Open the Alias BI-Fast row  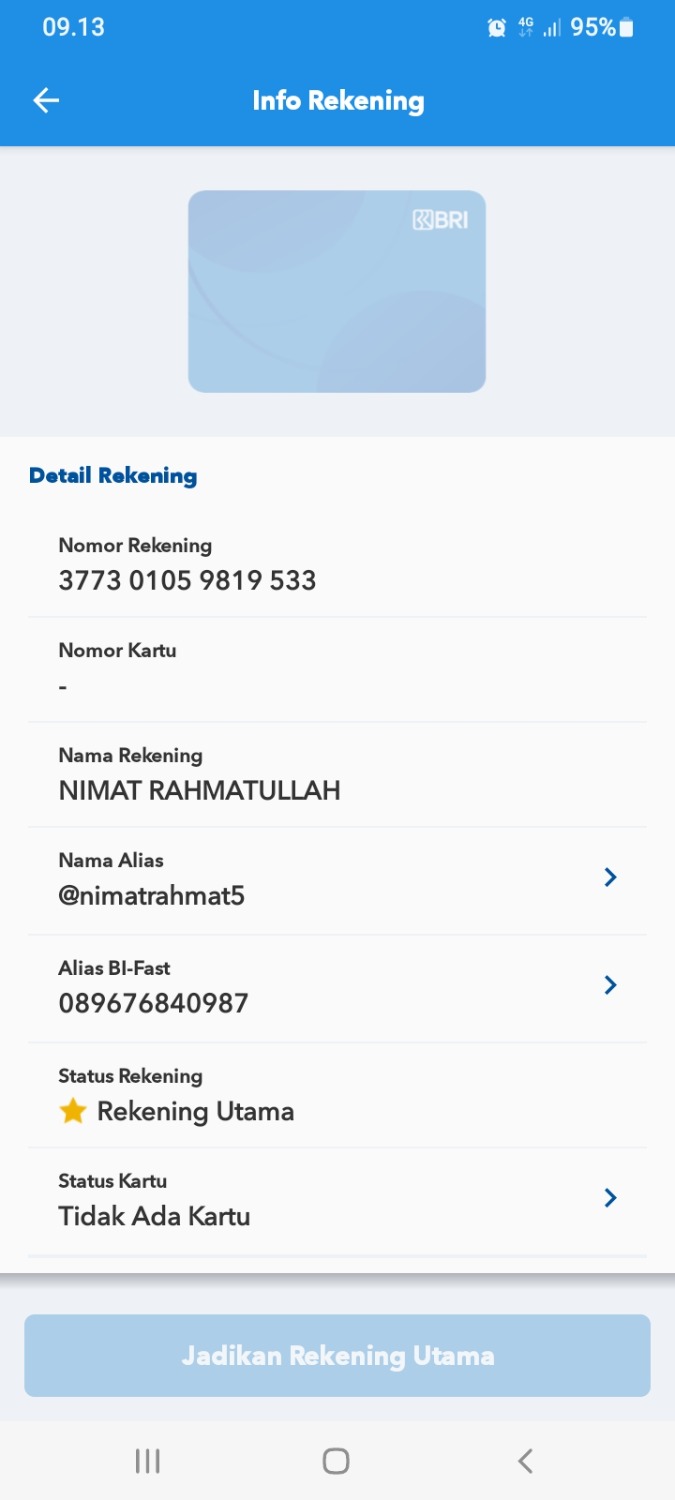337,987
